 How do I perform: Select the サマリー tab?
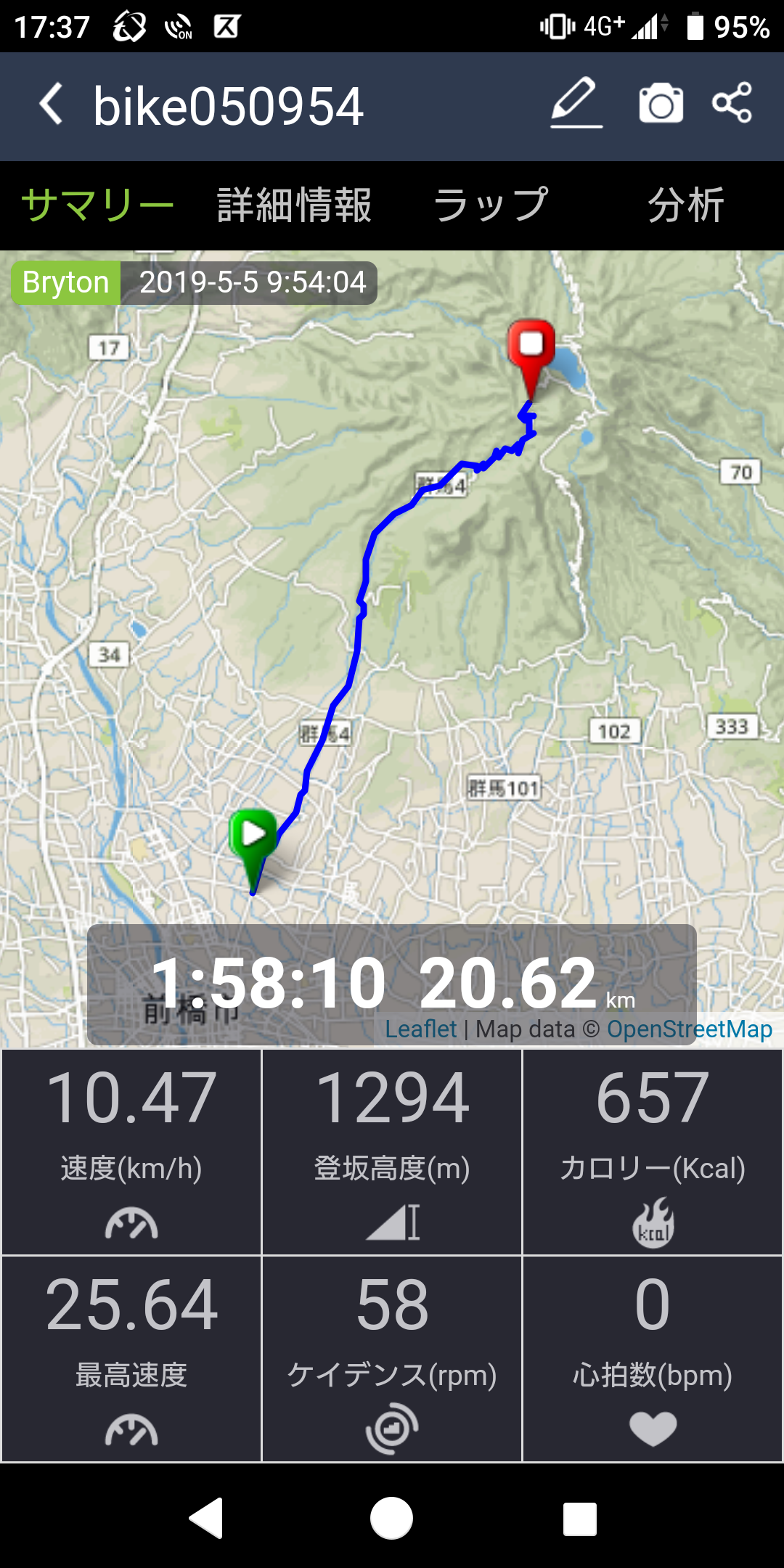tap(97, 205)
